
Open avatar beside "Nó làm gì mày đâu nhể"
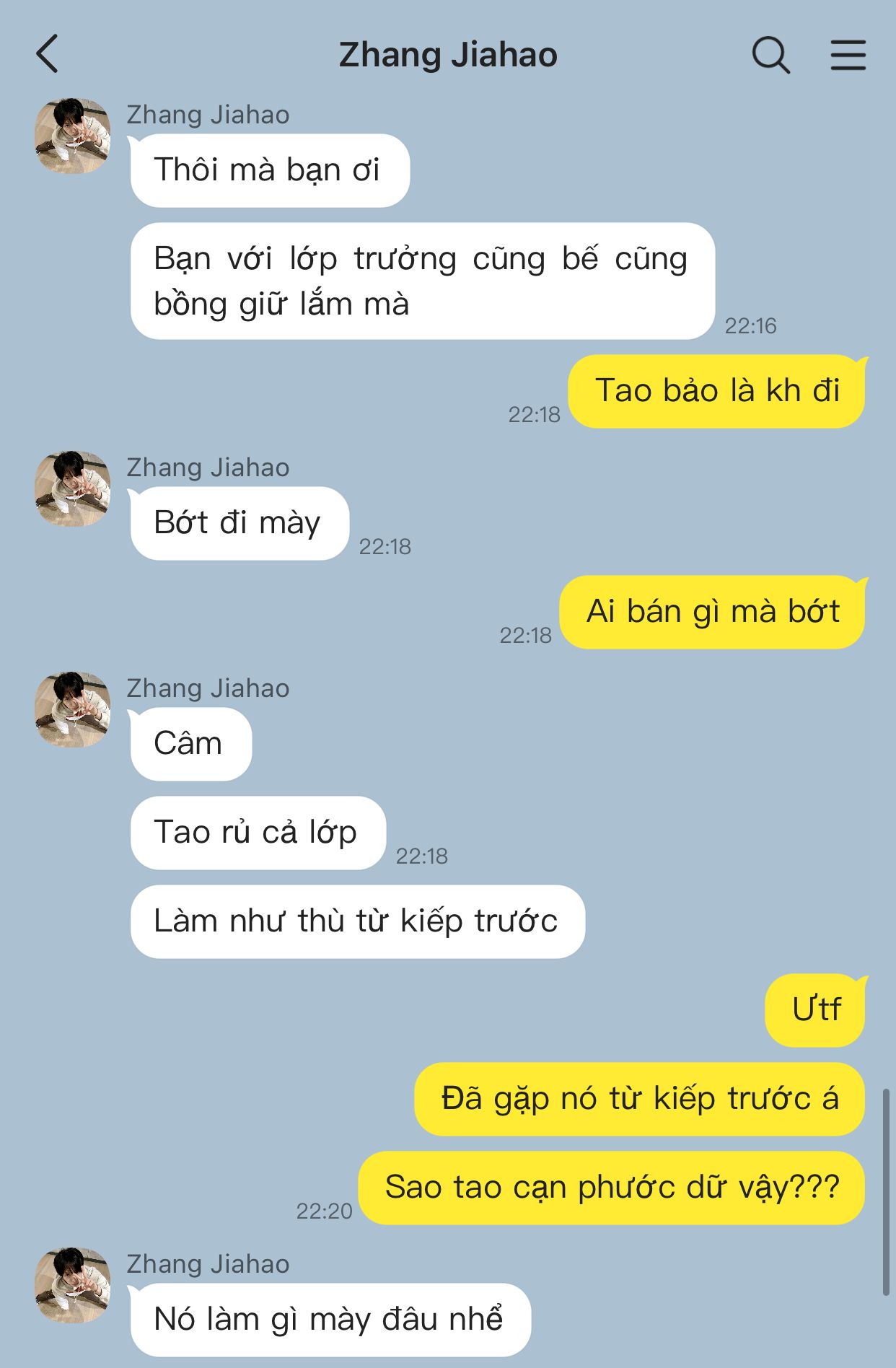point(72,1285)
